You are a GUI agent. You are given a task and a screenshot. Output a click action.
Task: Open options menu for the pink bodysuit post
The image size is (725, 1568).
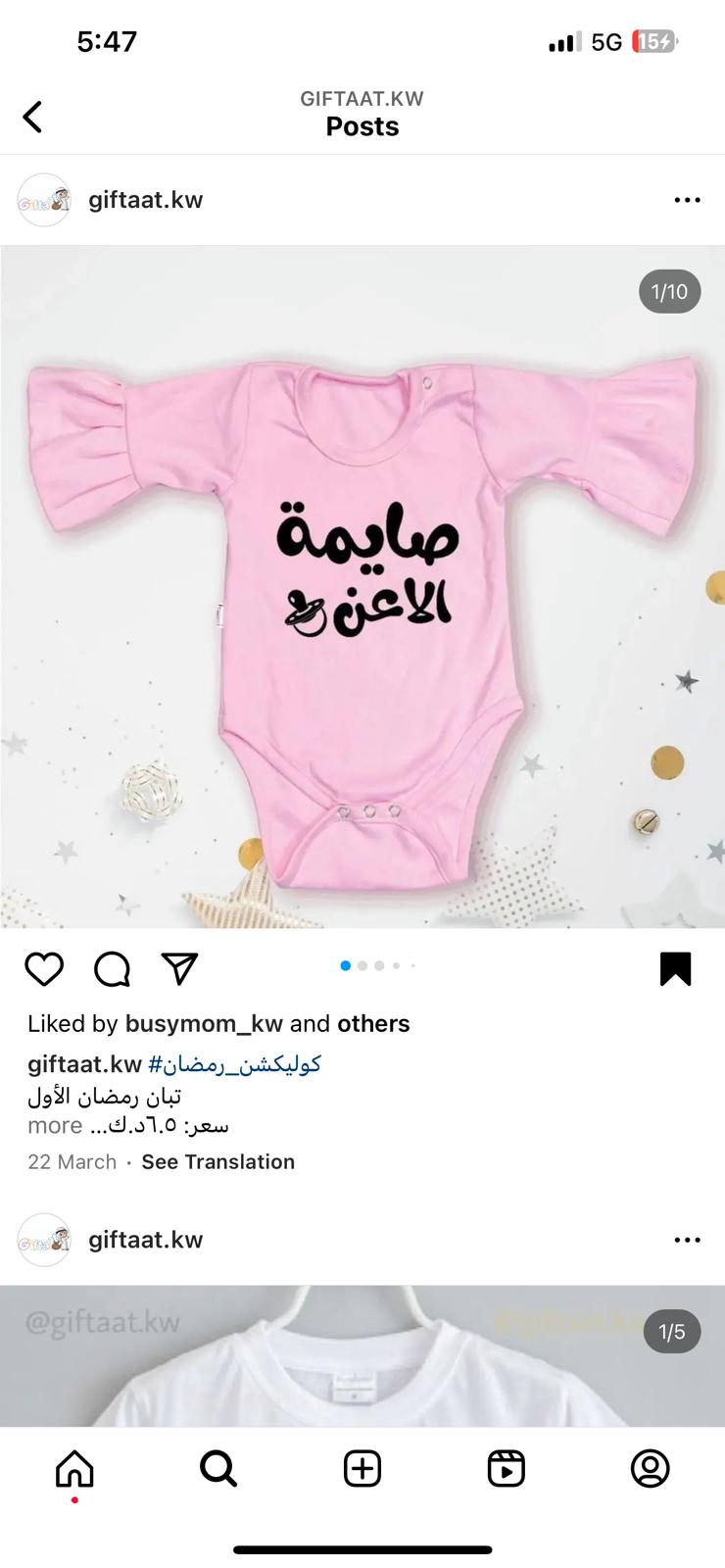tap(687, 200)
